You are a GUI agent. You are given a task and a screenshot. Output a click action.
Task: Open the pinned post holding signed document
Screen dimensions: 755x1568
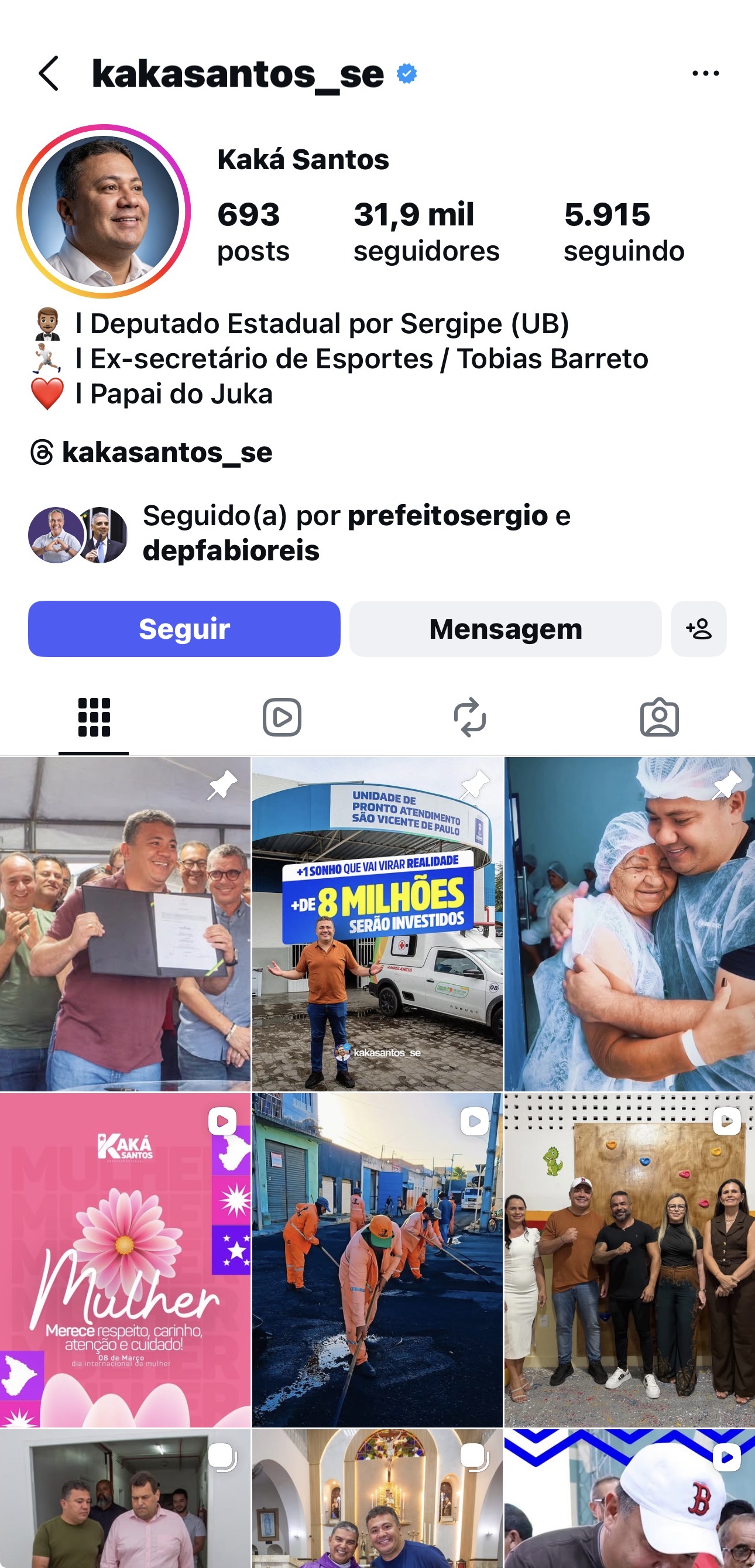(125, 925)
